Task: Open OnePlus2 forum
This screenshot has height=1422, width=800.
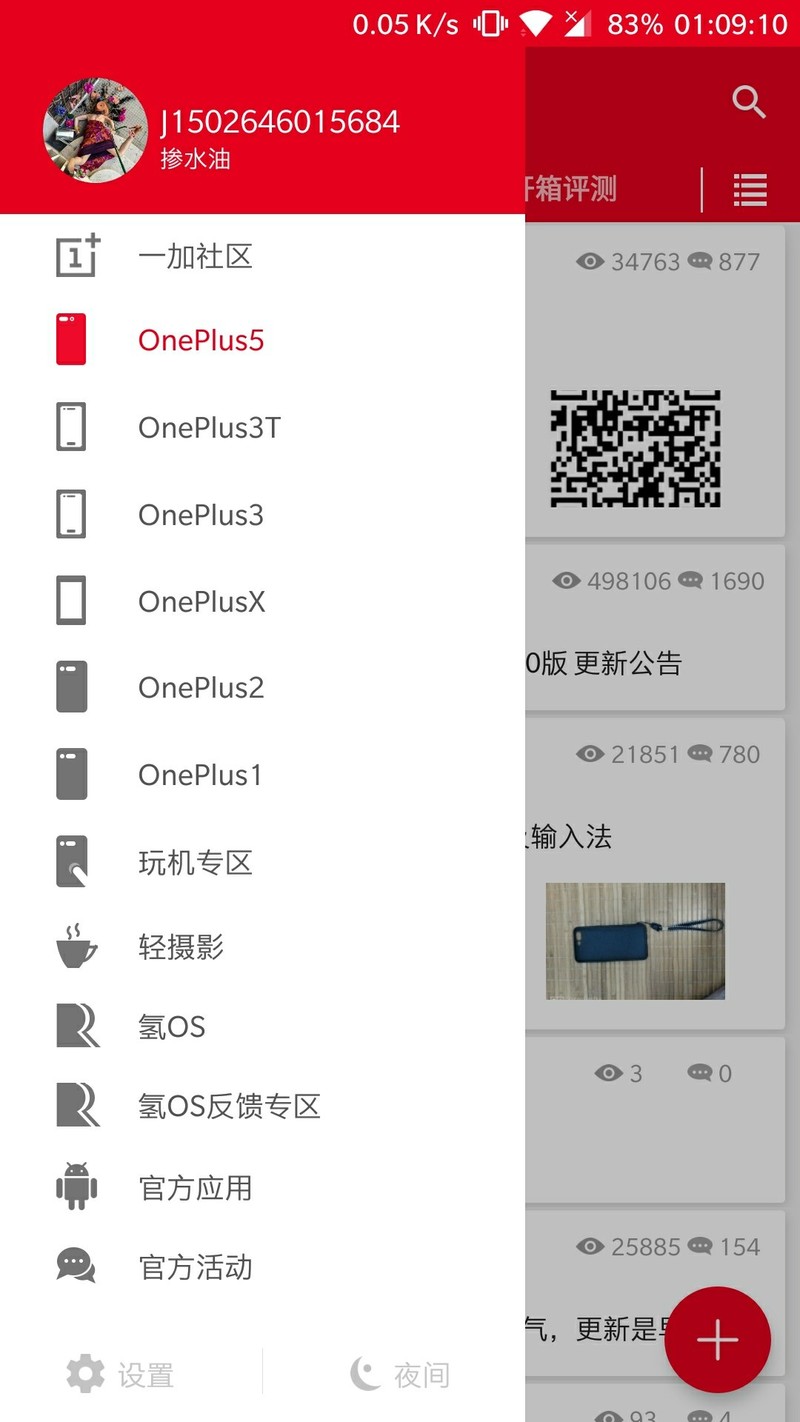Action: click(201, 688)
